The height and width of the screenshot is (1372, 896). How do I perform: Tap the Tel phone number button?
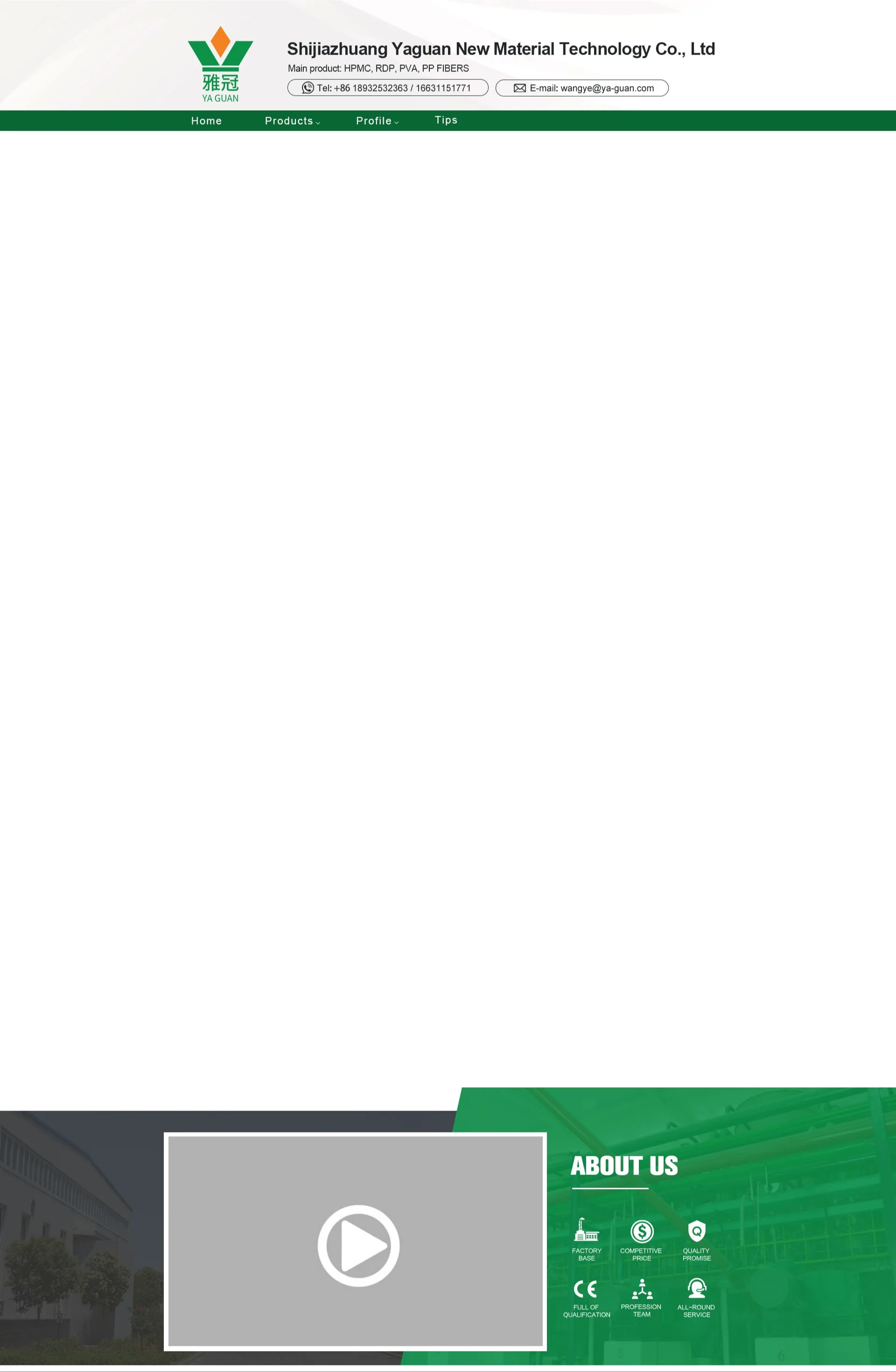click(x=388, y=88)
